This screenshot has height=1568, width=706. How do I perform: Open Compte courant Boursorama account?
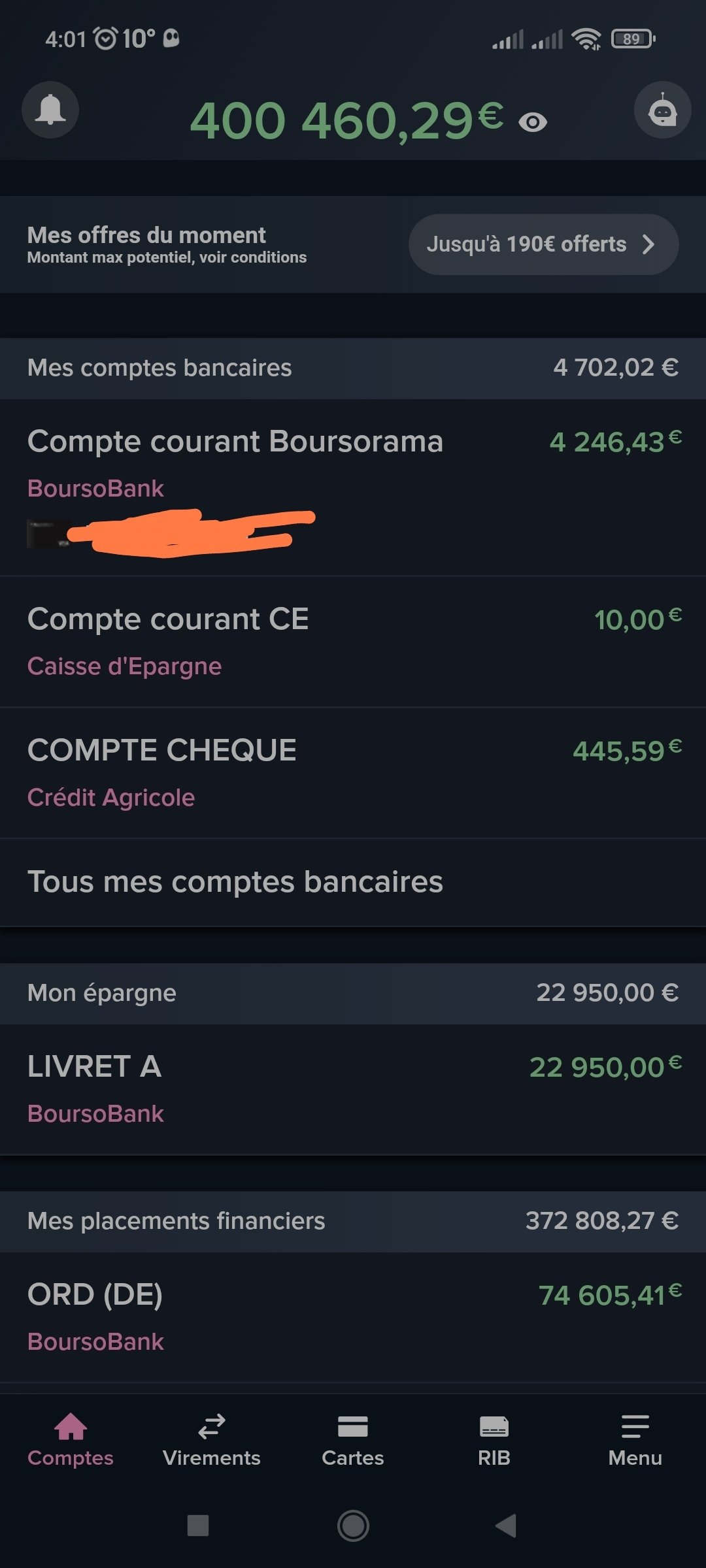coord(353,488)
